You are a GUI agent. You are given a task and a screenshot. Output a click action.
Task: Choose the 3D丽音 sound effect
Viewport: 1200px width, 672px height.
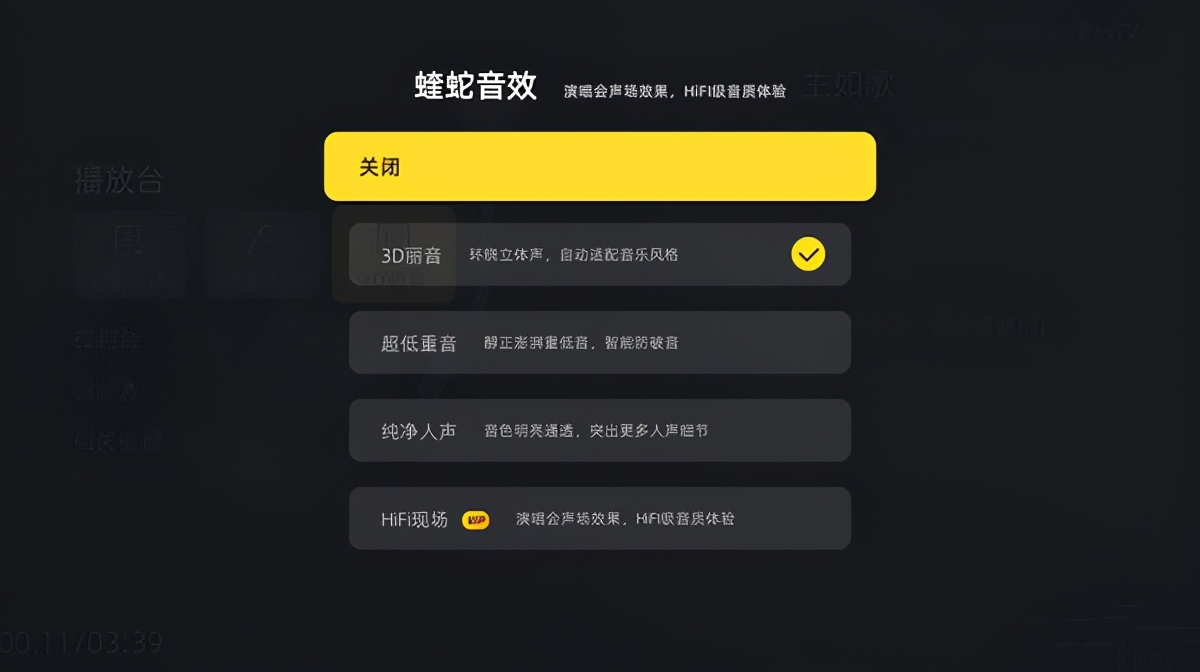tap(600, 255)
